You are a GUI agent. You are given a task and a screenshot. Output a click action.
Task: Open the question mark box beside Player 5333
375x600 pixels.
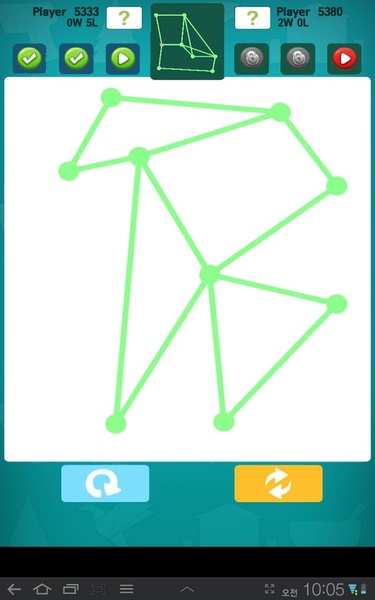(x=124, y=18)
